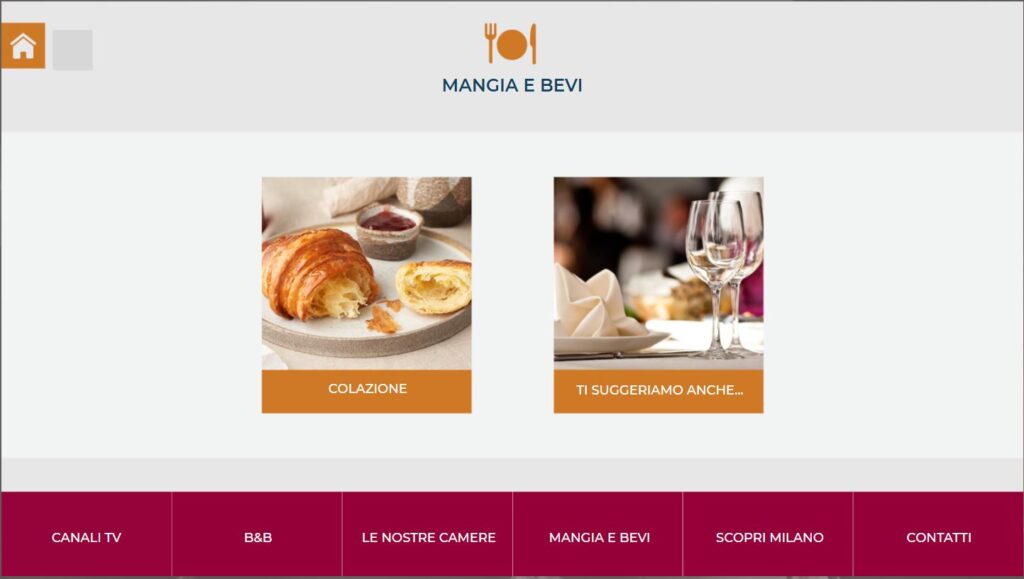Go to the home screen
This screenshot has height=579, width=1024.
pos(23,46)
